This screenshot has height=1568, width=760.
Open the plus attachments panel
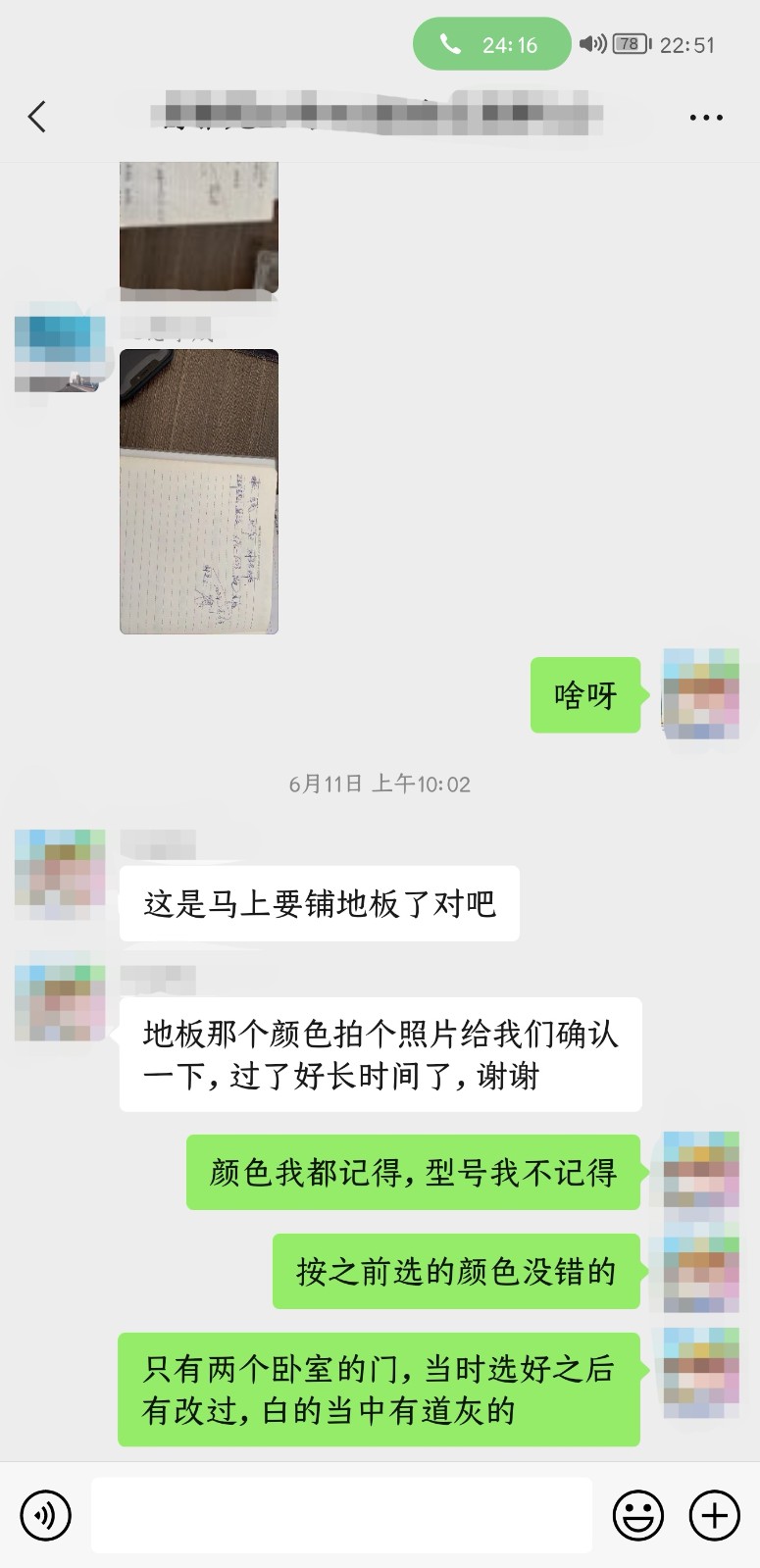715,1515
